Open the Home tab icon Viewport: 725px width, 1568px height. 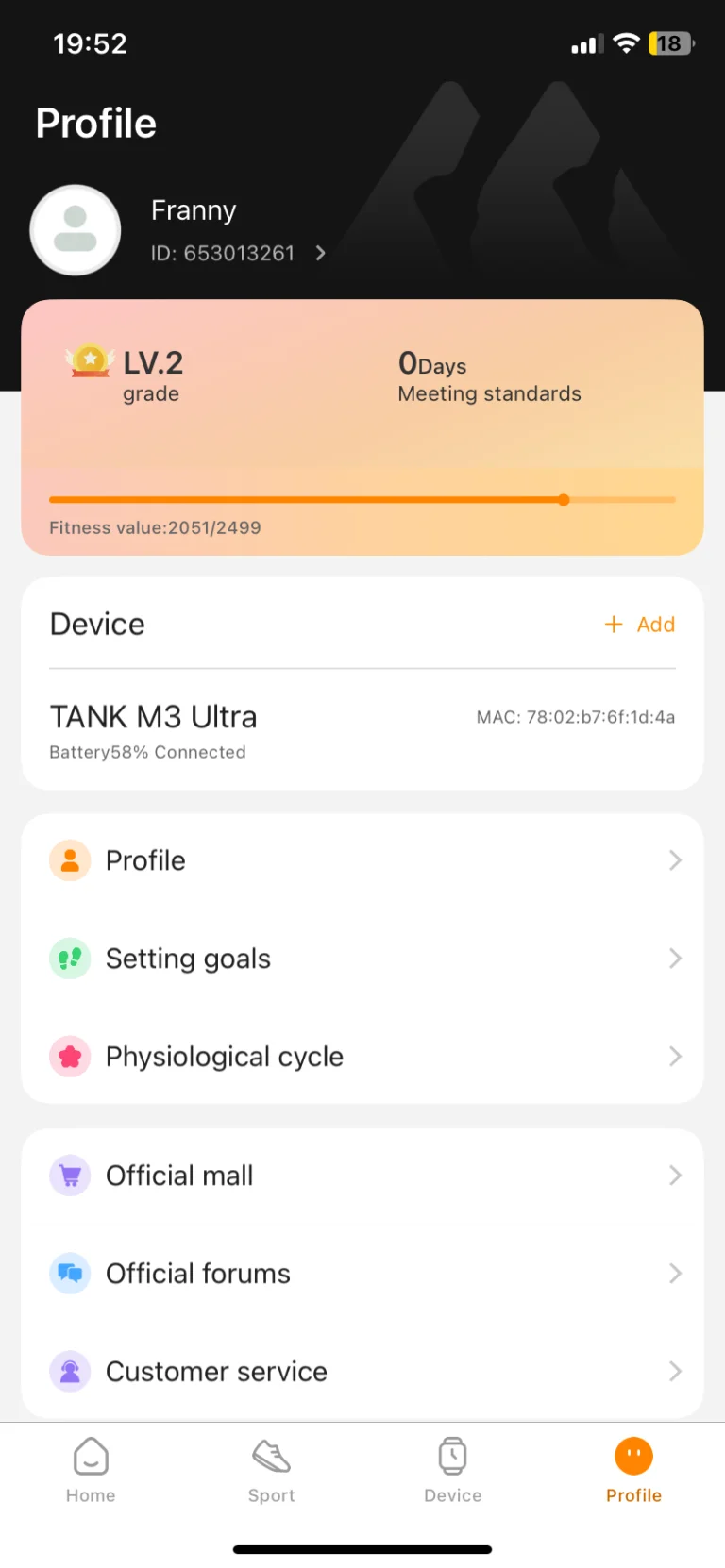click(x=90, y=1456)
